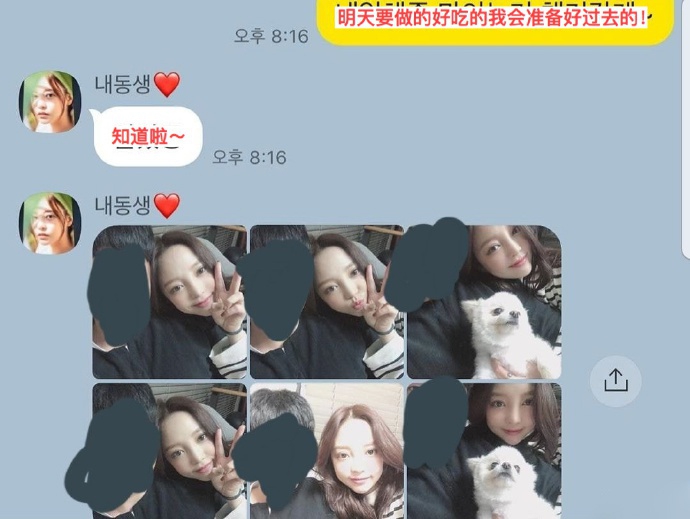Open first peace-sign selfie in top row

coord(169,301)
